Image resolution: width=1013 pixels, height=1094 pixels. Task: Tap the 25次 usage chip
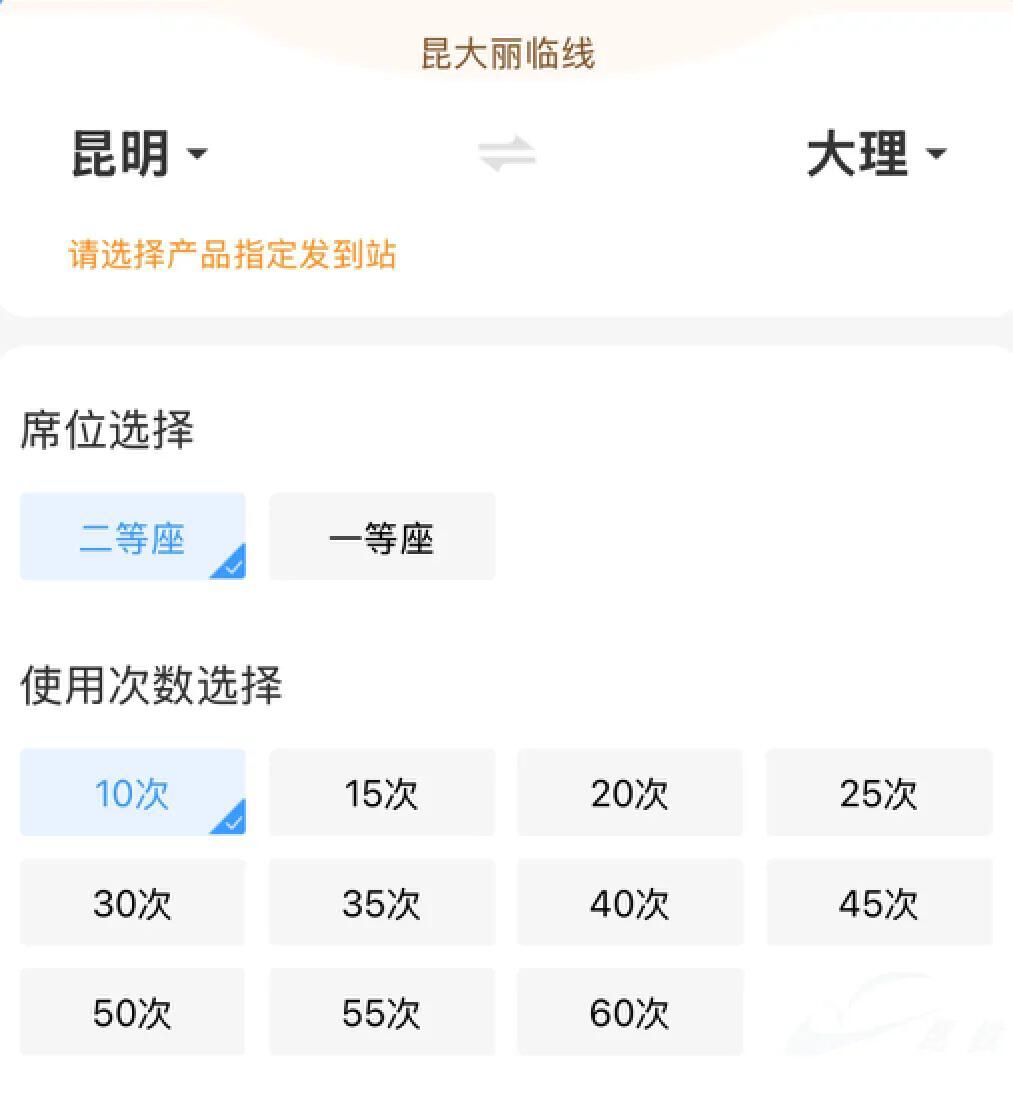[x=879, y=793]
